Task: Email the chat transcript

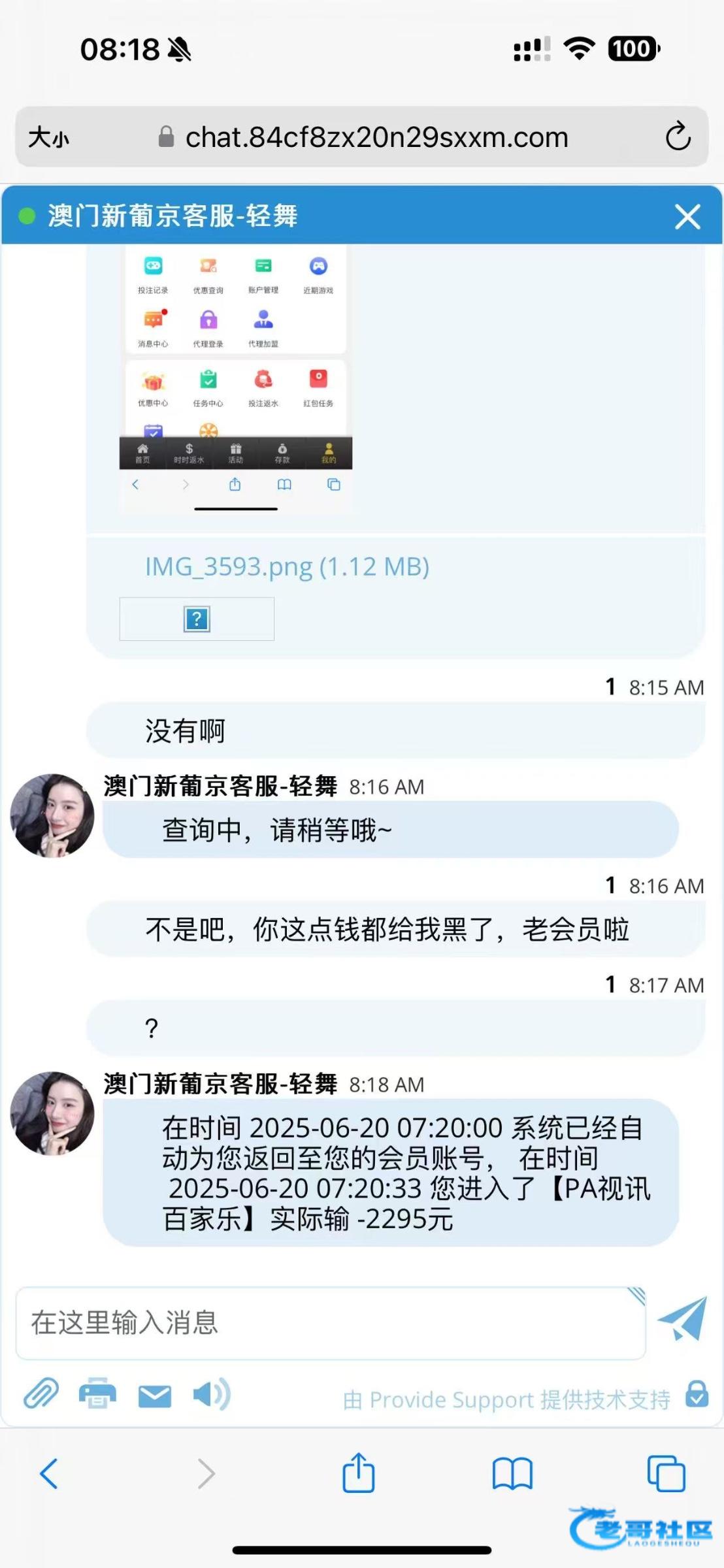Action: 155,1396
